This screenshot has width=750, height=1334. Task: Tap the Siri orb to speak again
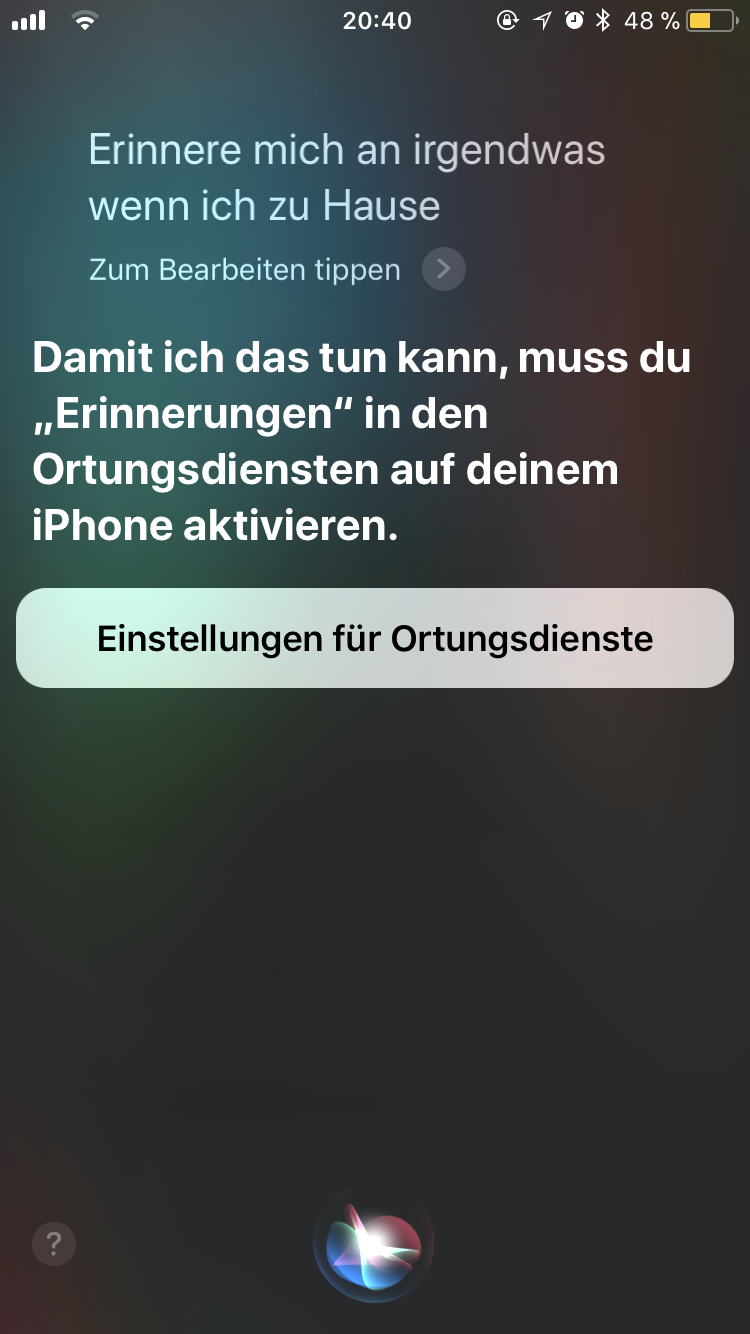tap(374, 1244)
